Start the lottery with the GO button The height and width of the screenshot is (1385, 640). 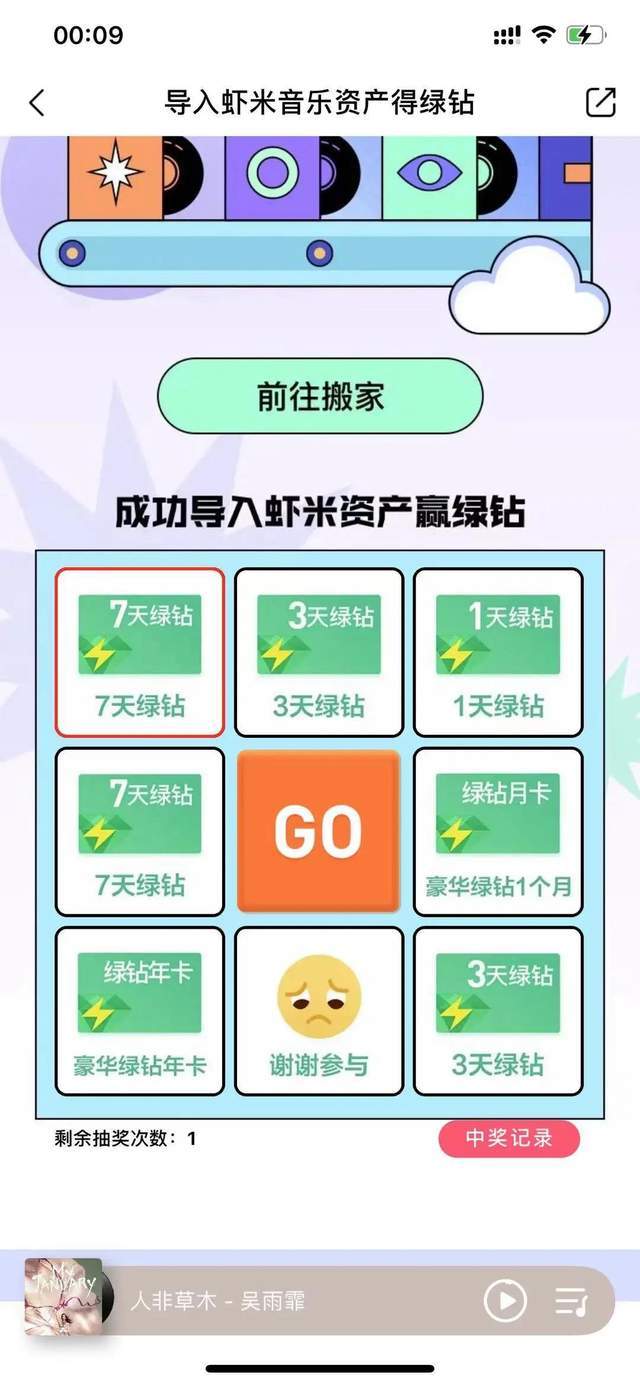point(319,832)
